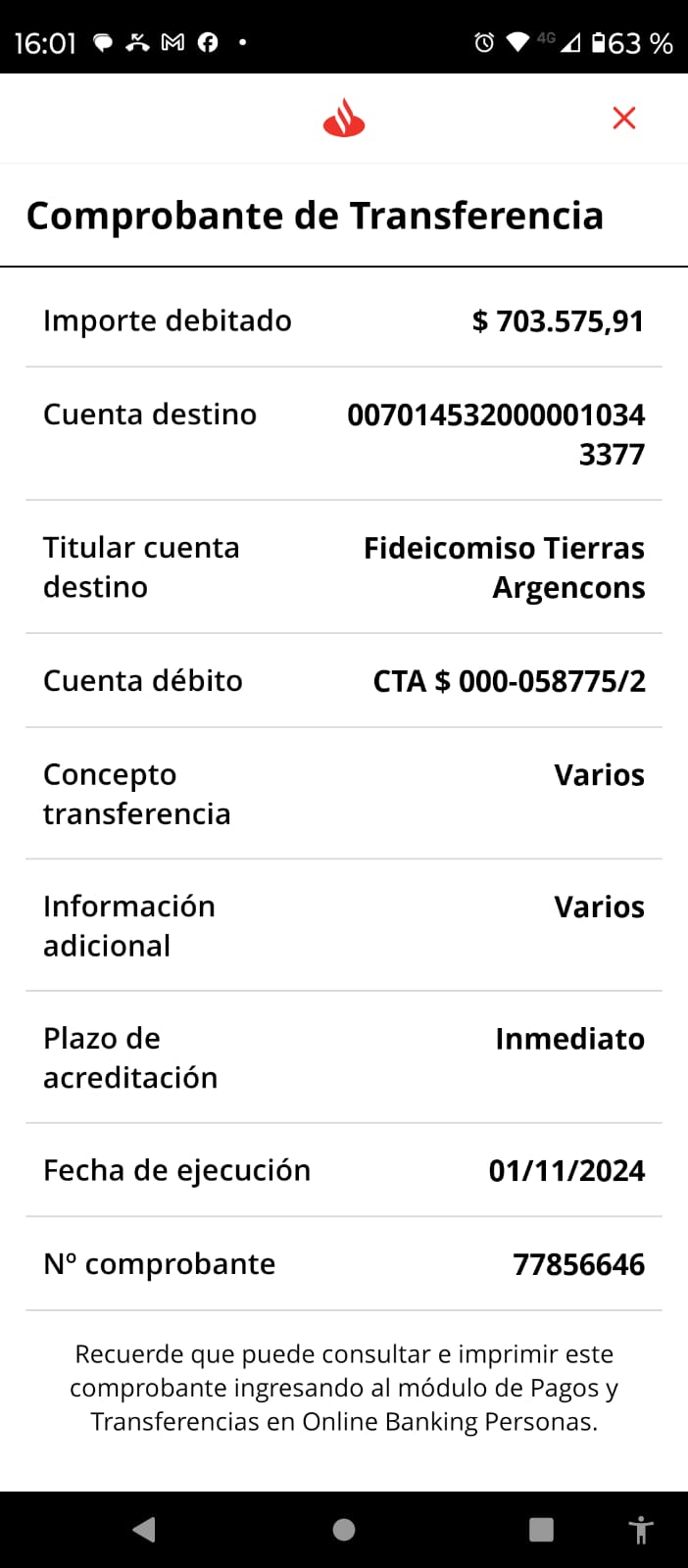Go to the home screen
Screen dimensions: 688x1568
coord(344,1530)
